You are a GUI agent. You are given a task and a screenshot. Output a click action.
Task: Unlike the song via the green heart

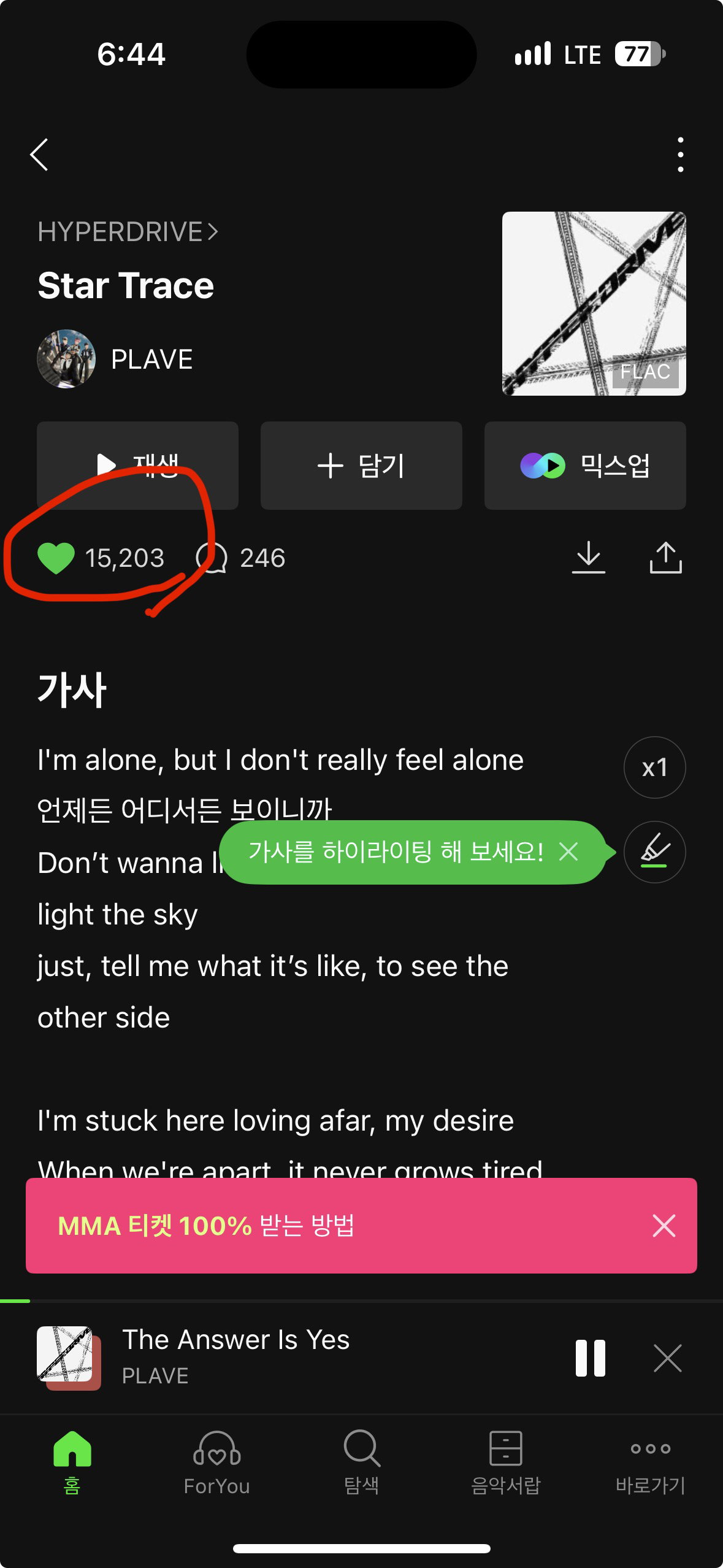click(56, 558)
